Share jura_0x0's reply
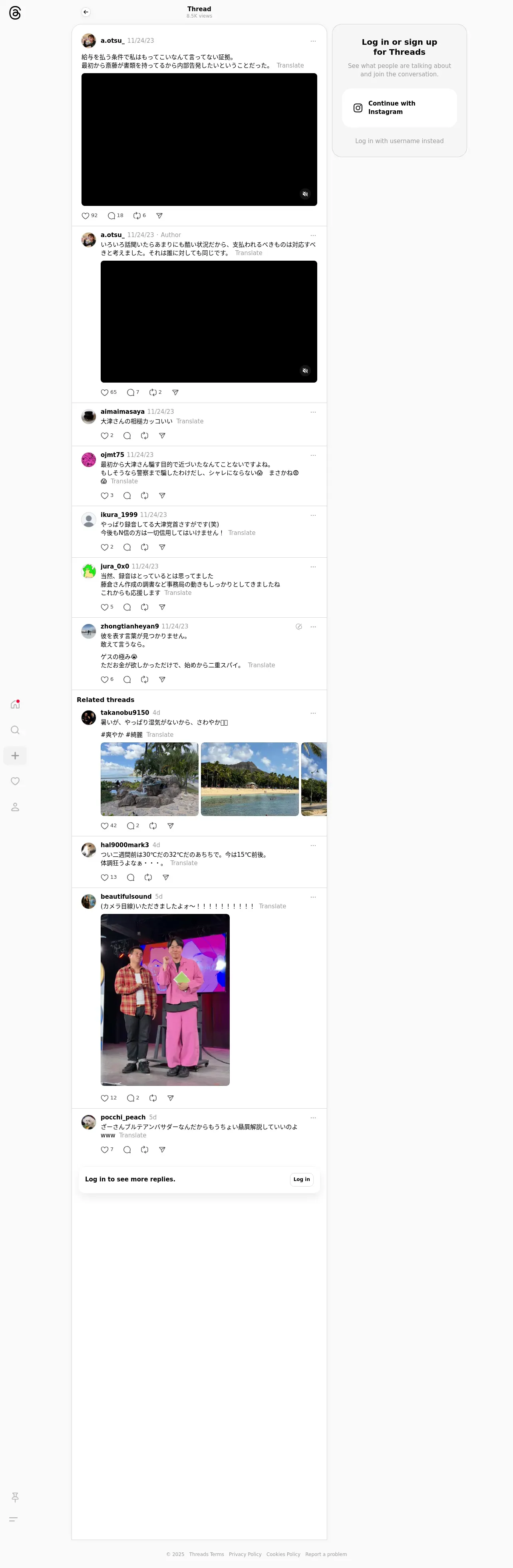The image size is (513, 1568). (162, 607)
